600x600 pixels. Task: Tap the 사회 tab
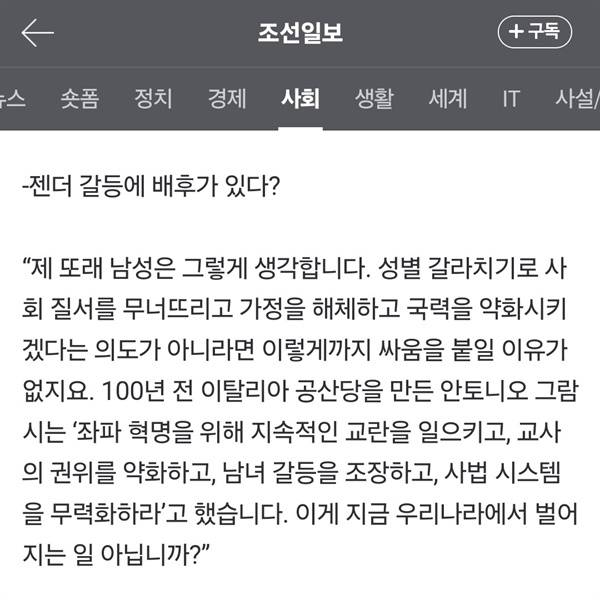(x=300, y=98)
